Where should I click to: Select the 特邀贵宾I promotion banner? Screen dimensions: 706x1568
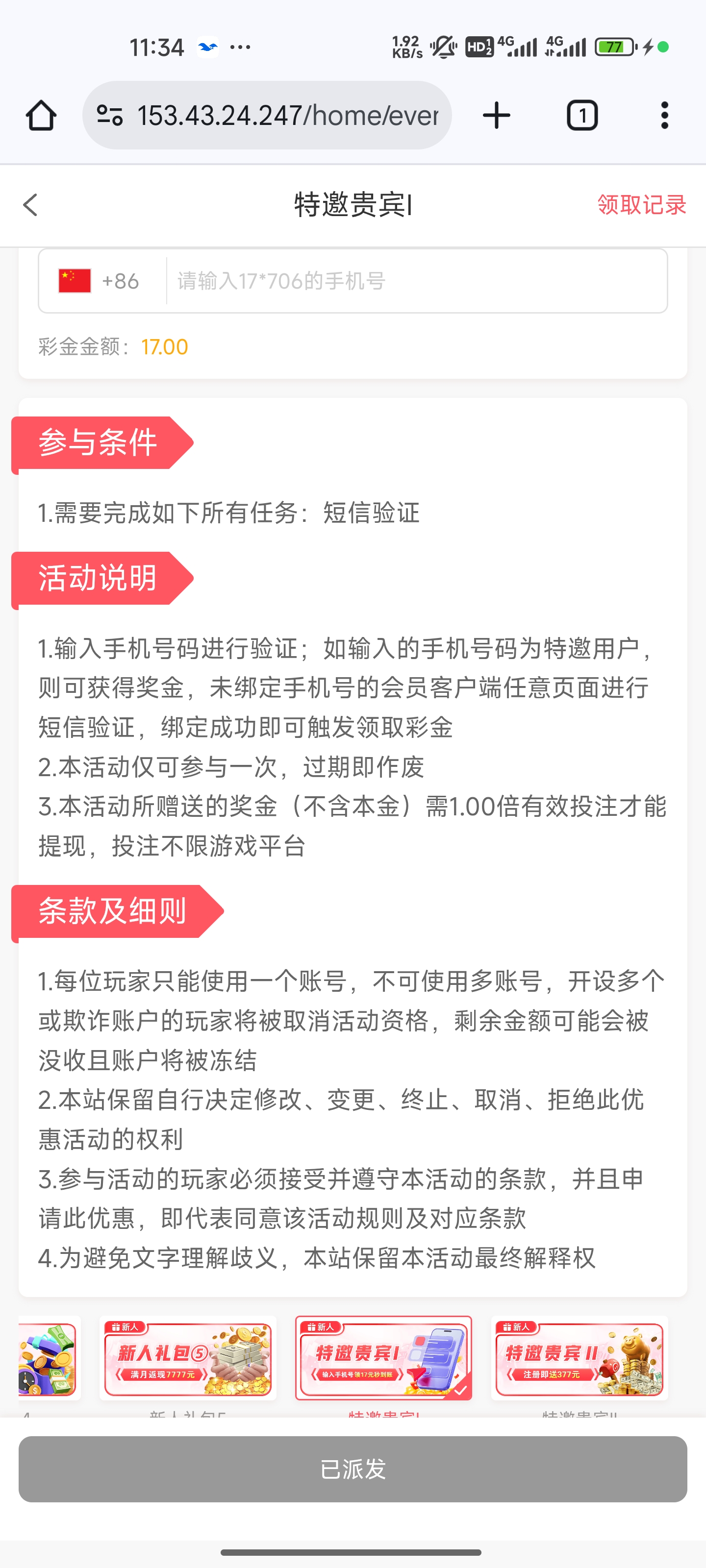click(x=383, y=1357)
